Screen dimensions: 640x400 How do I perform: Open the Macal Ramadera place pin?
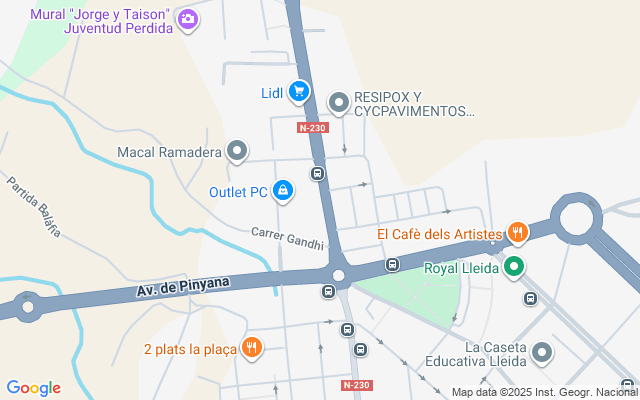point(237,152)
